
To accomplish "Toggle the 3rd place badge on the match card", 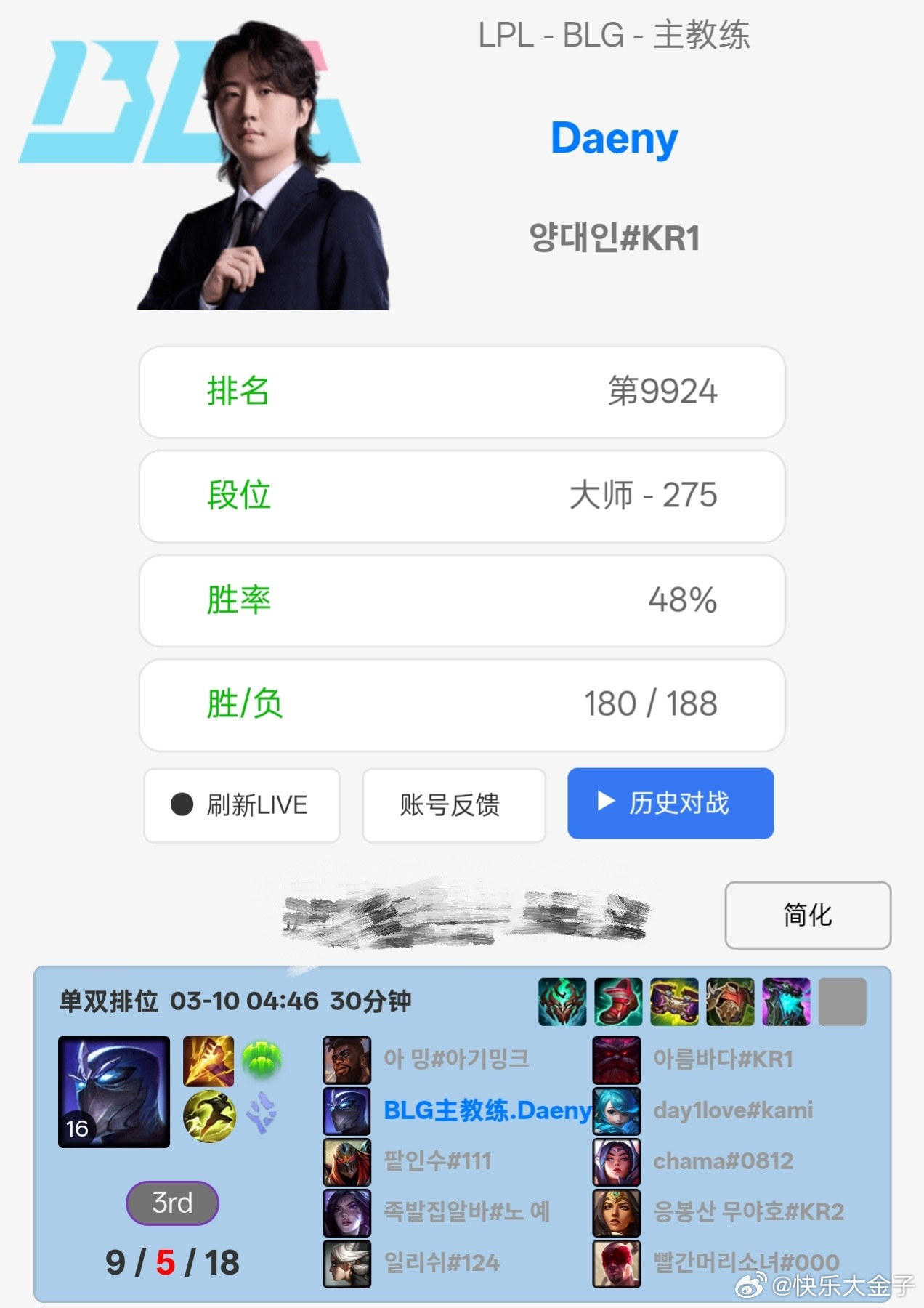I will (x=171, y=1203).
